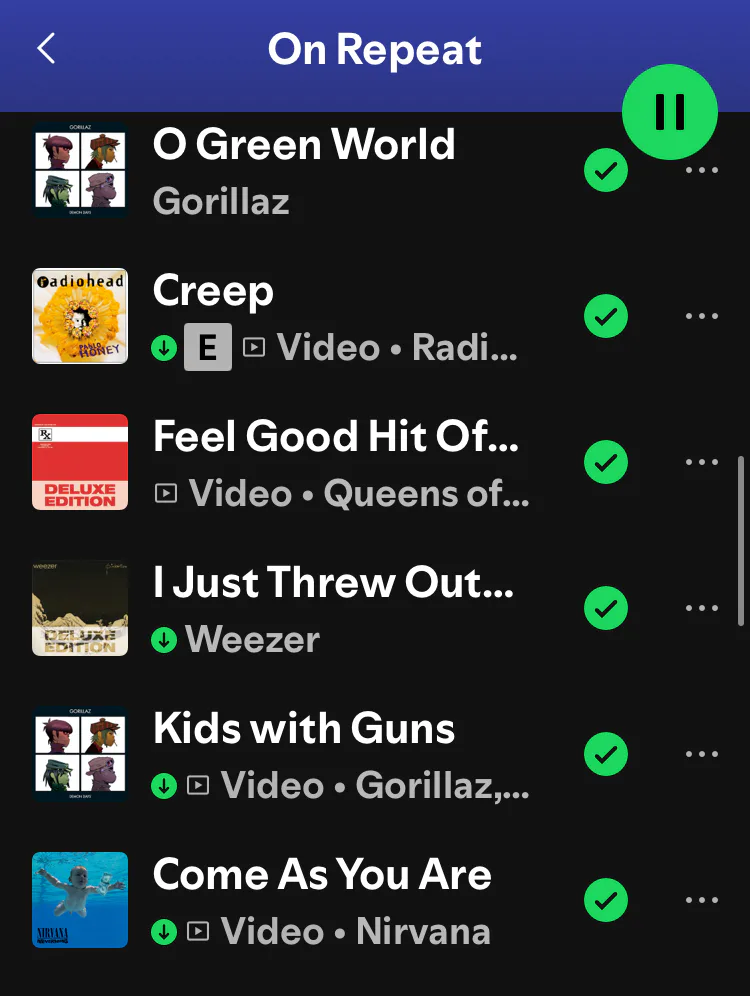Tap the green checkmark for O Green World
The height and width of the screenshot is (996, 750).
click(606, 171)
